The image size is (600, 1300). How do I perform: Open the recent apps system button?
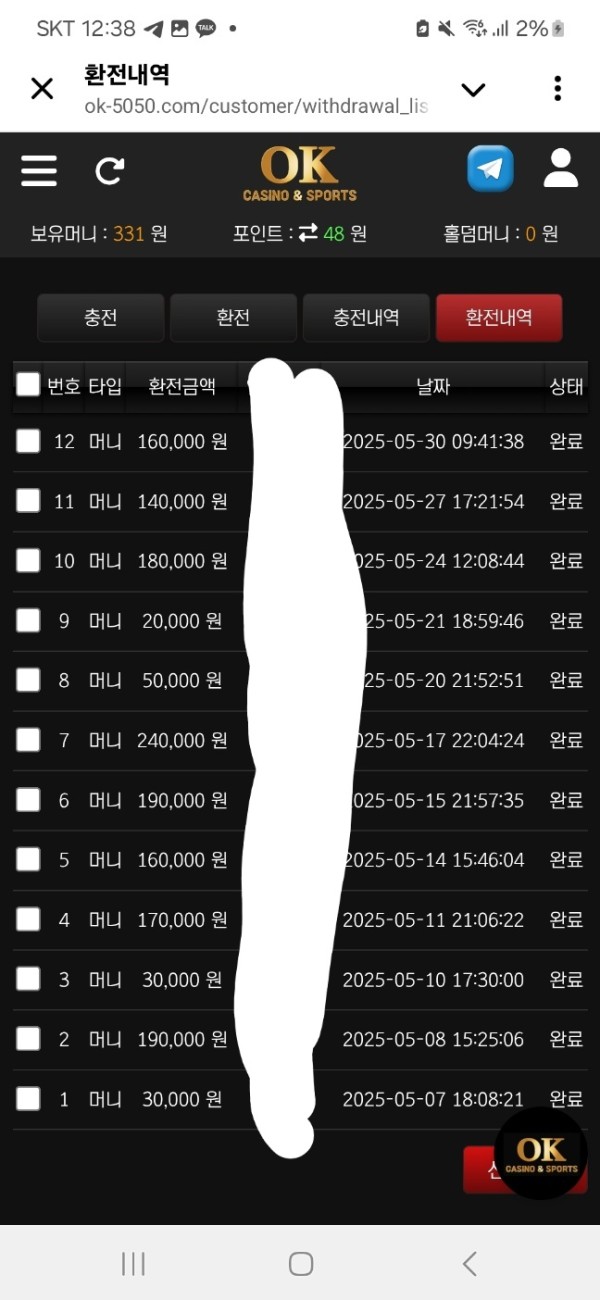point(133,1264)
